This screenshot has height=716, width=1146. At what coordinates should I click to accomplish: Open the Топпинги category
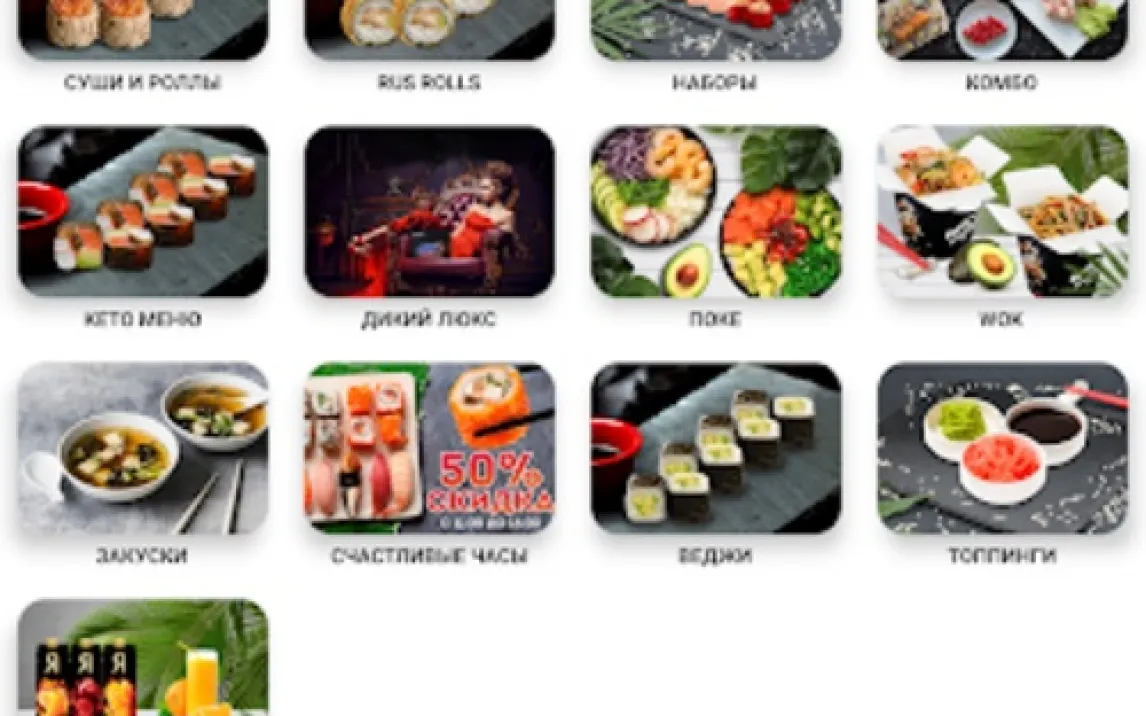coord(1002,448)
